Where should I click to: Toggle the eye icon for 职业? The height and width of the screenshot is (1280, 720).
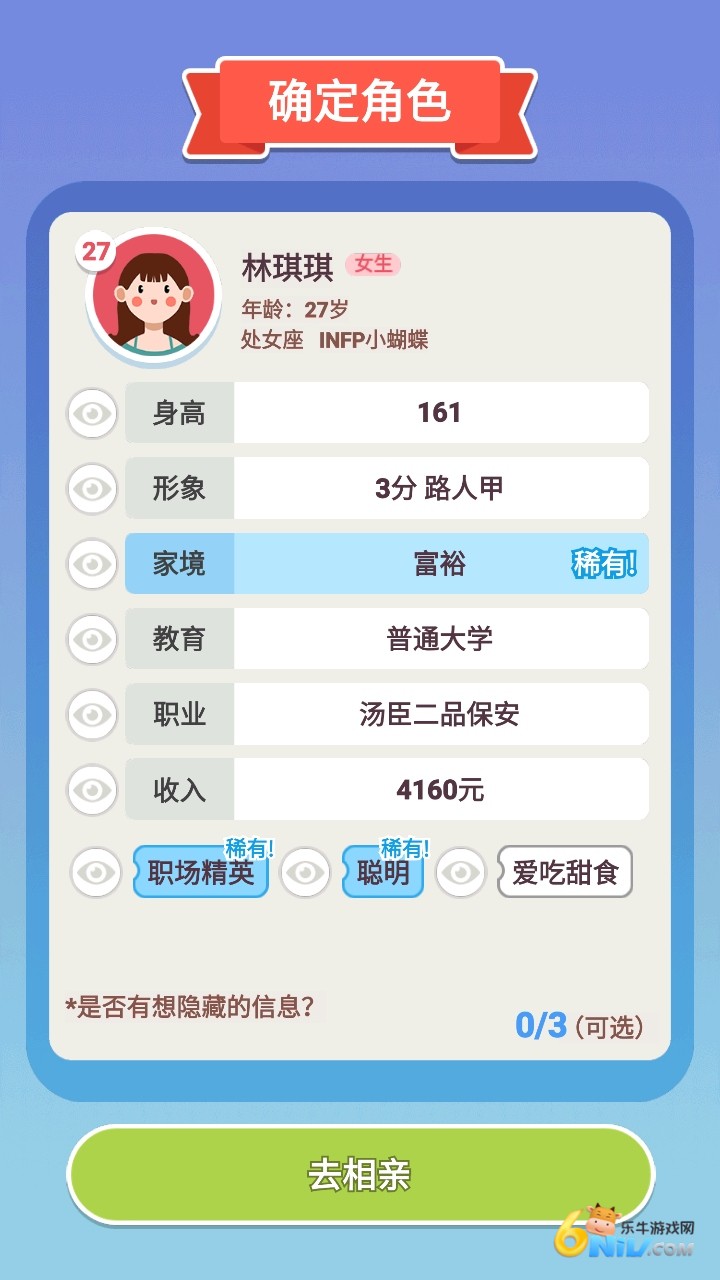click(x=91, y=713)
